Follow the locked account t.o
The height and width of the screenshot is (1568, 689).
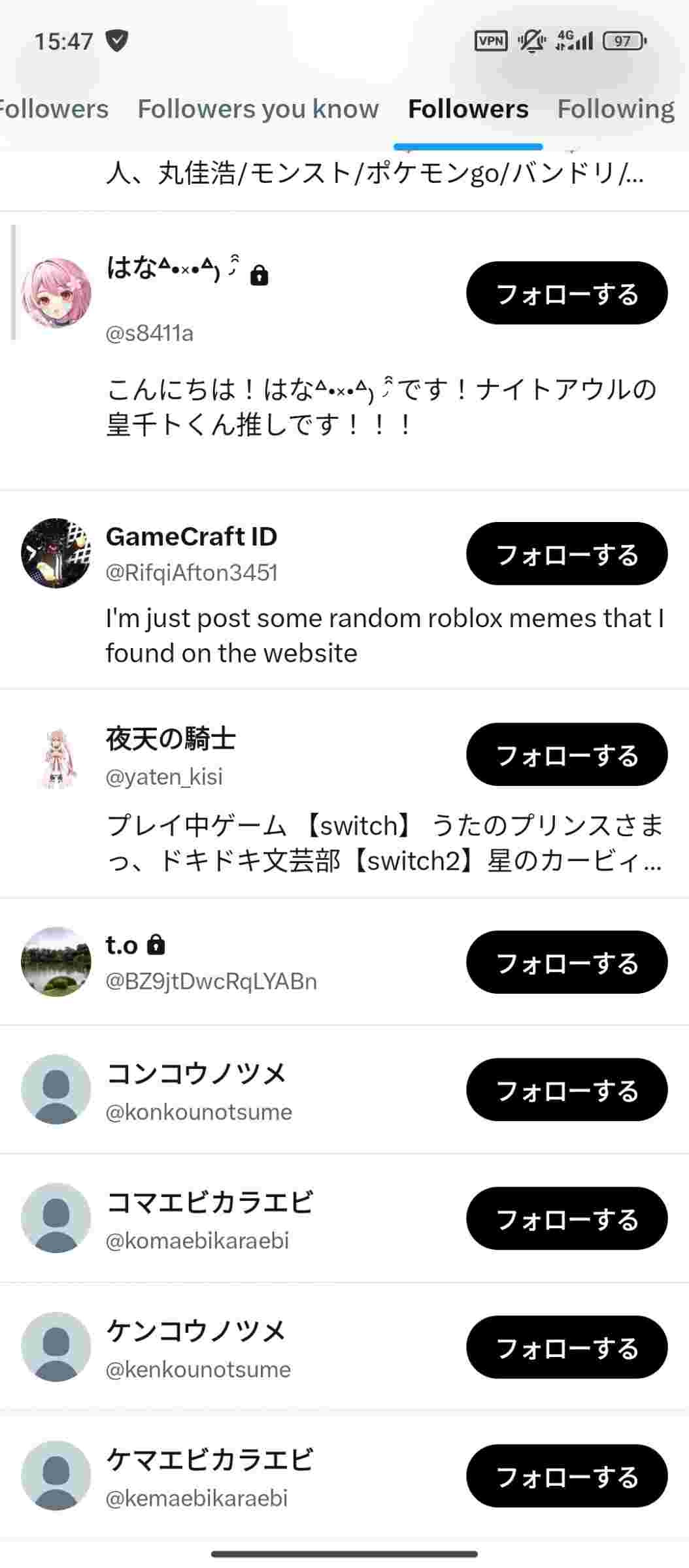pos(566,962)
